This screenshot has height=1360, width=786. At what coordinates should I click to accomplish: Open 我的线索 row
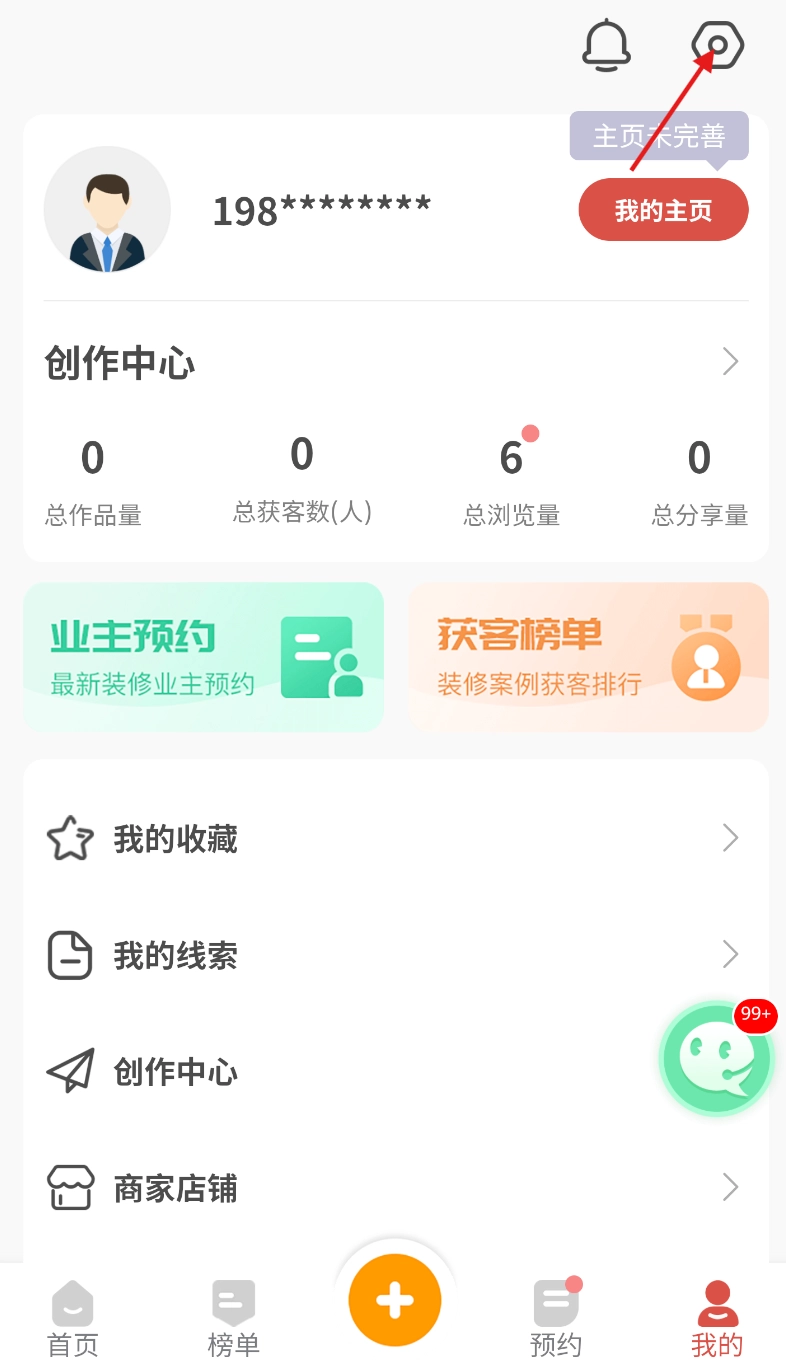click(395, 955)
